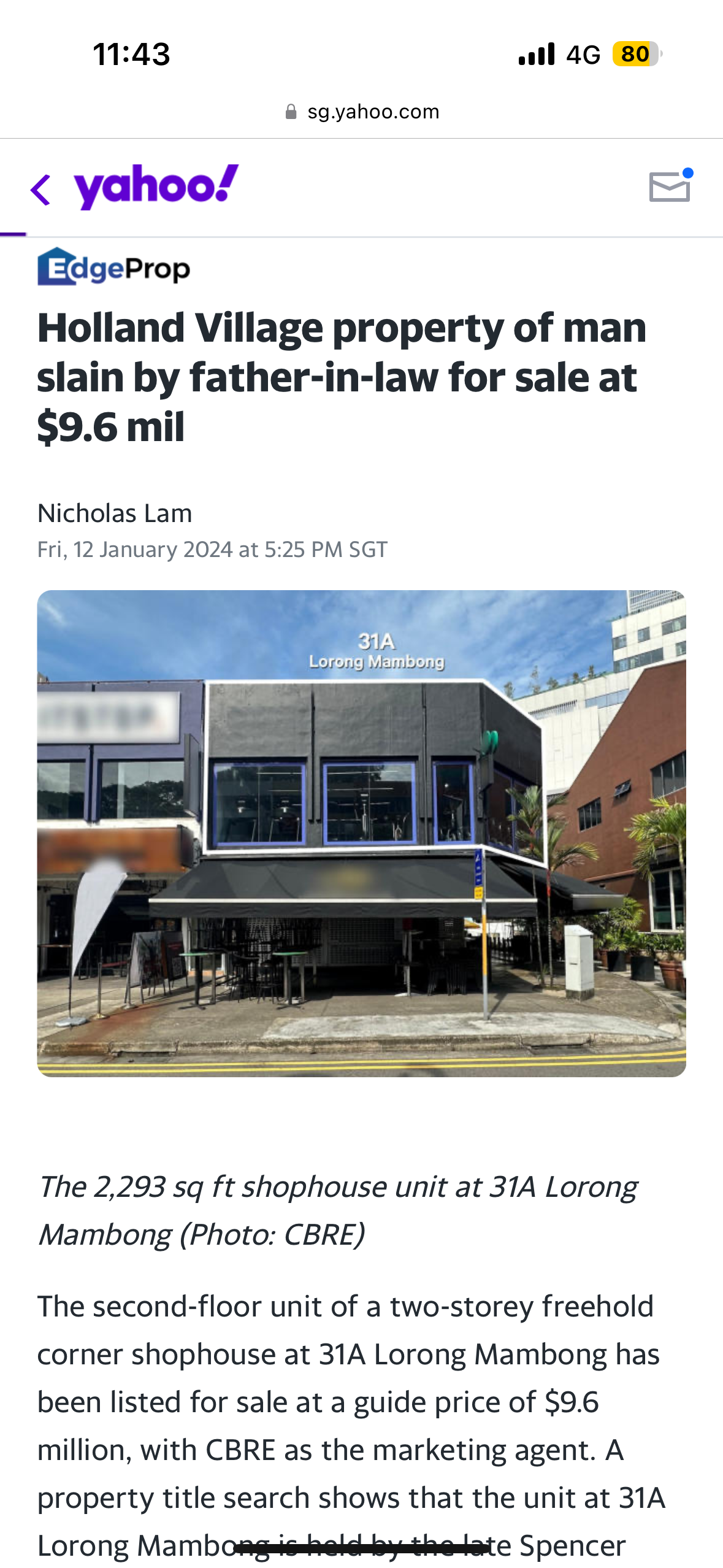Open the Yahoo mail envelope icon

click(670, 186)
